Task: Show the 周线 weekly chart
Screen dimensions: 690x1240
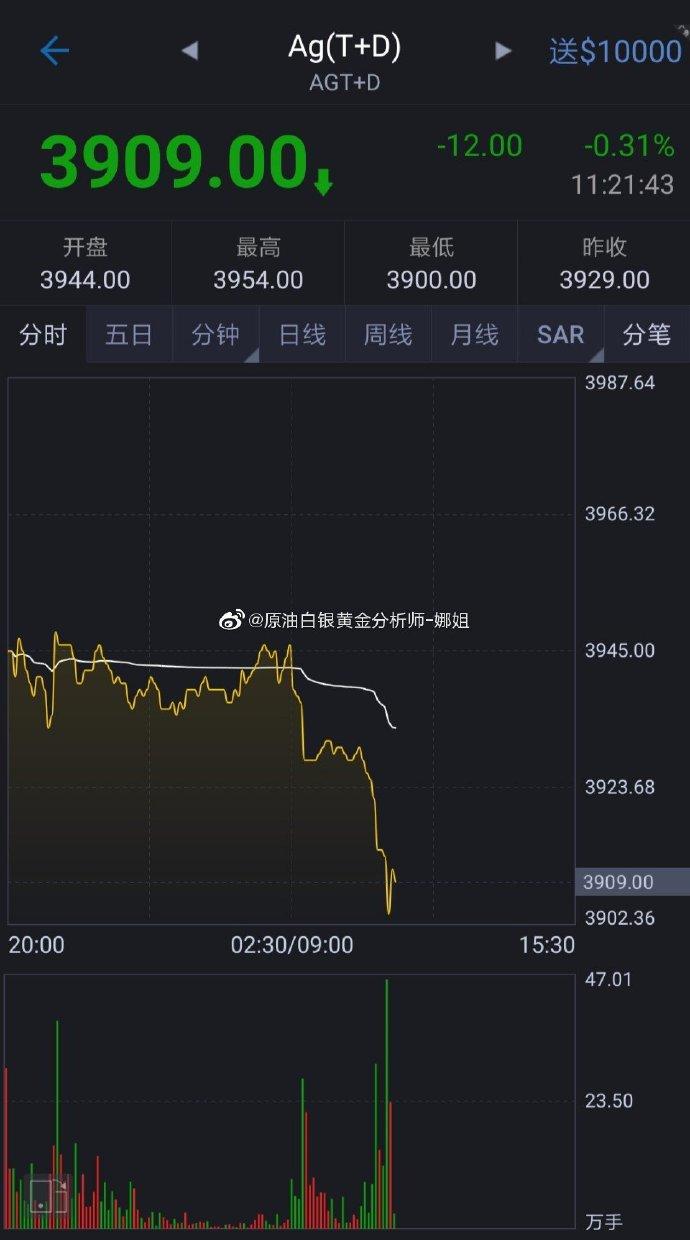Action: (388, 334)
